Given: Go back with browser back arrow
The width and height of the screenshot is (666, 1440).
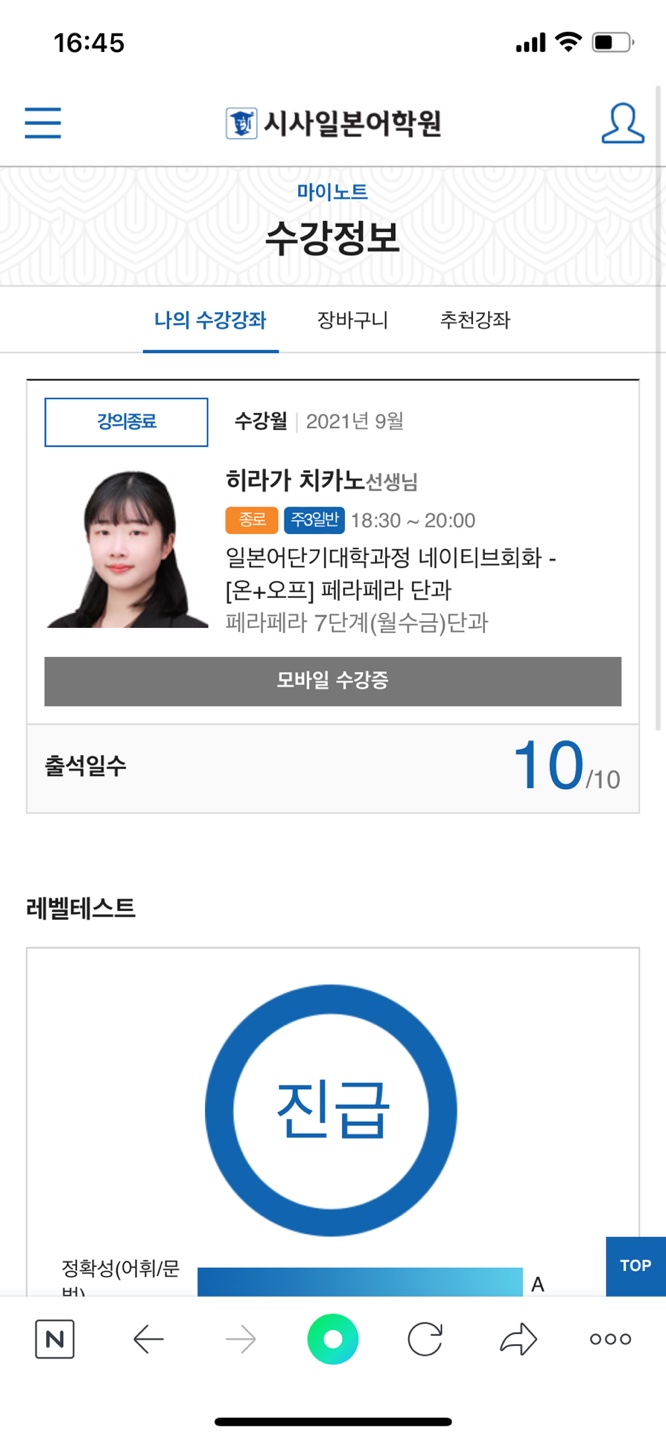Looking at the screenshot, I should [x=148, y=1339].
